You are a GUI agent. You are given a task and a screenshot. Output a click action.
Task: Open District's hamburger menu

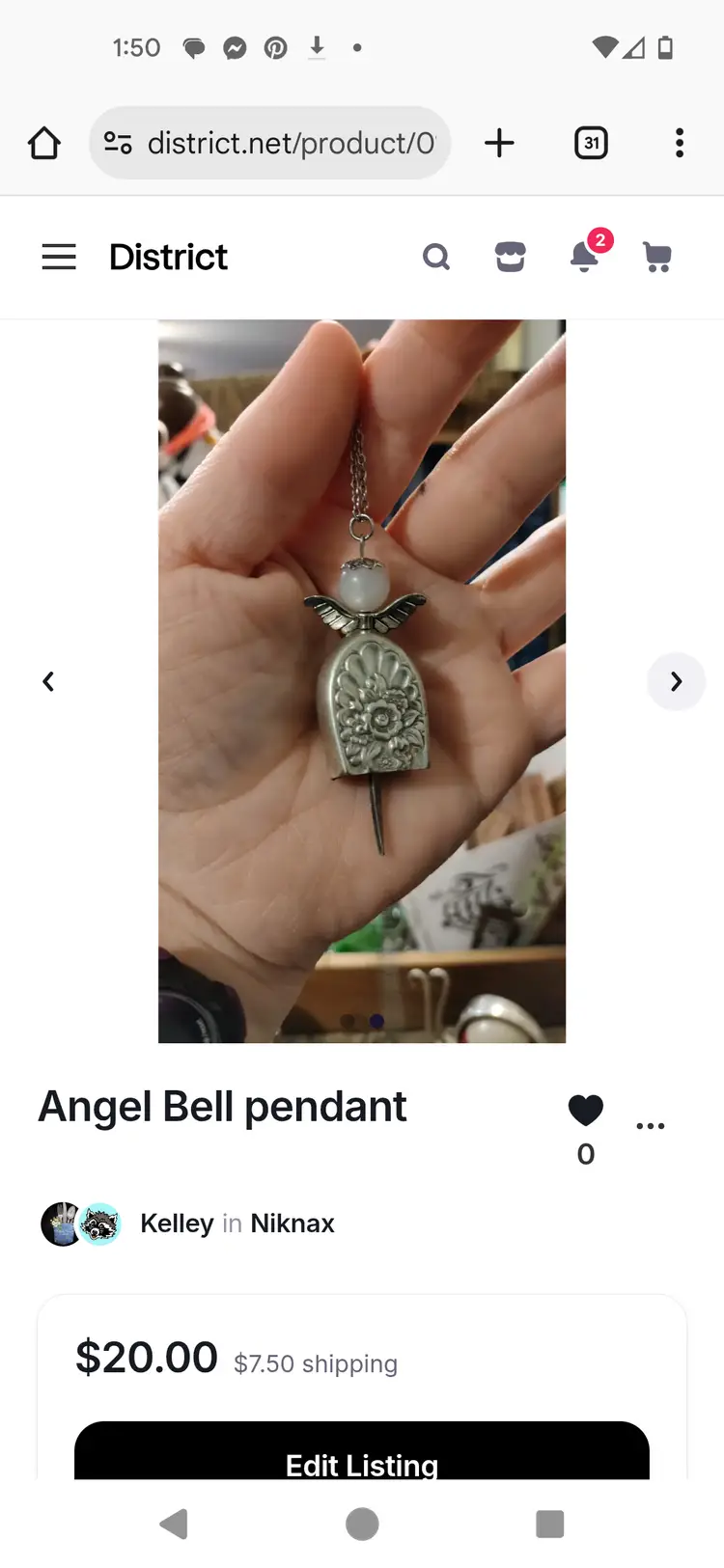pos(59,257)
